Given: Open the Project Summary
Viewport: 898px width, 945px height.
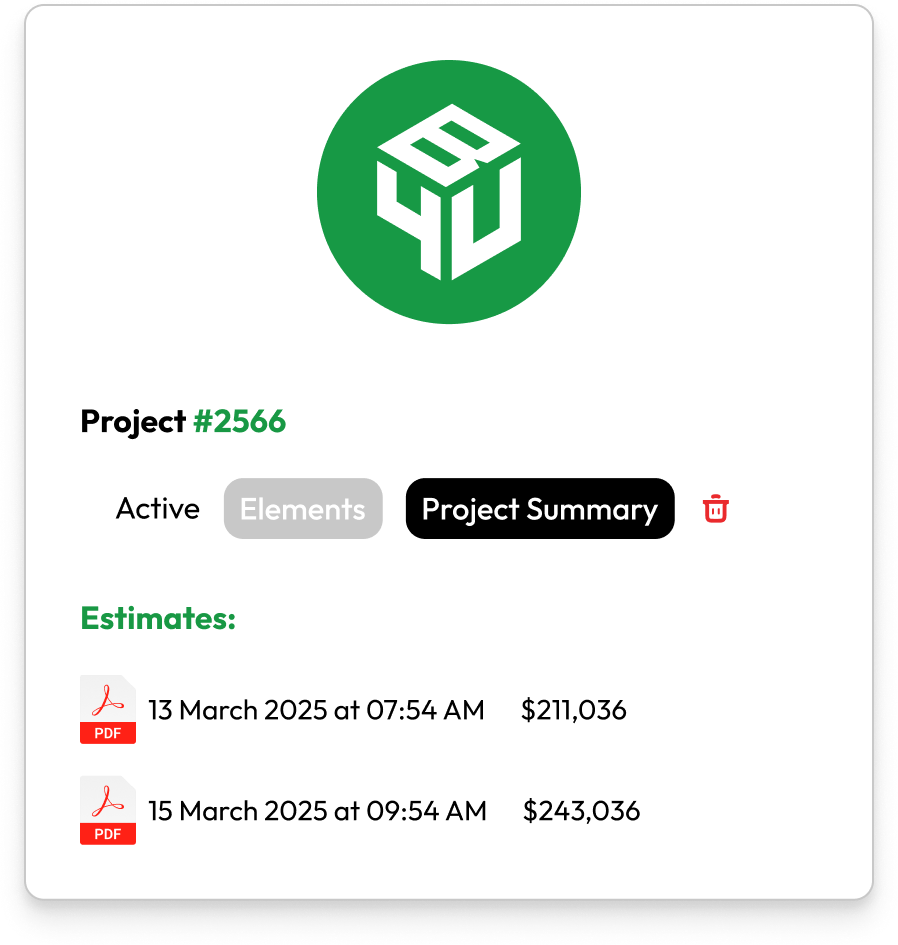Looking at the screenshot, I should tap(540, 509).
